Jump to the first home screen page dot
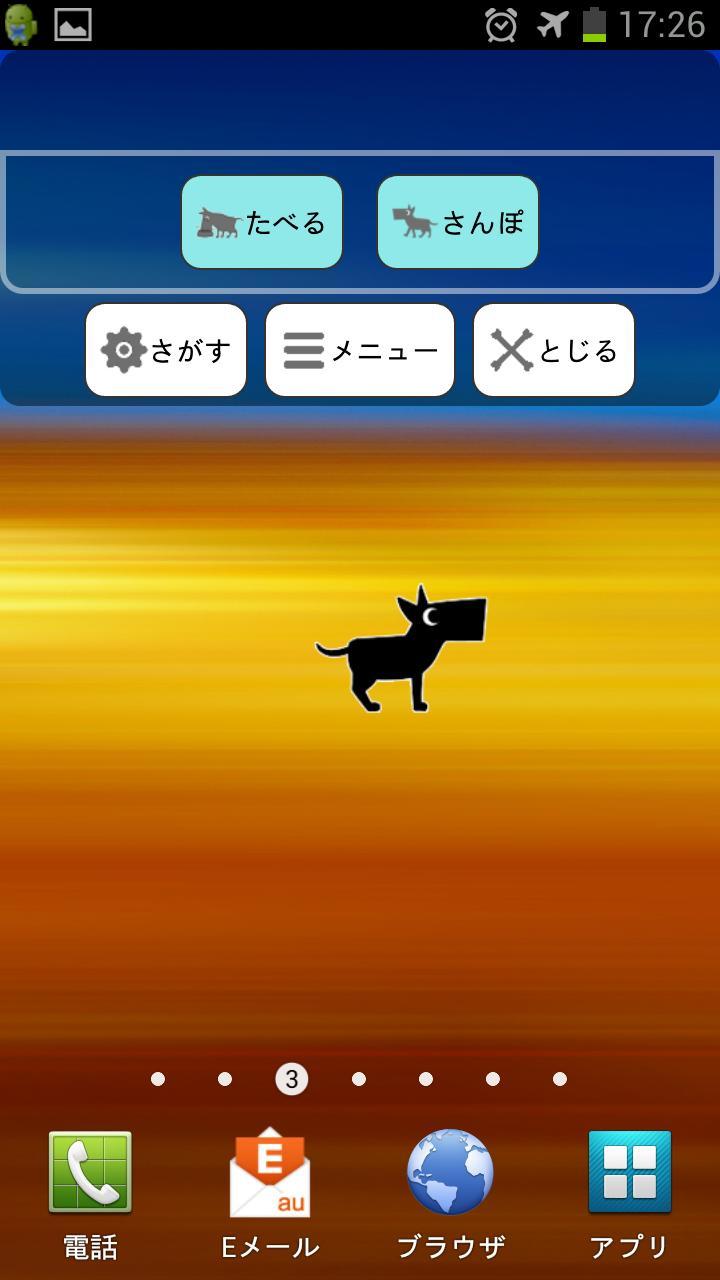Screen dimensions: 720x1280 [158, 1079]
